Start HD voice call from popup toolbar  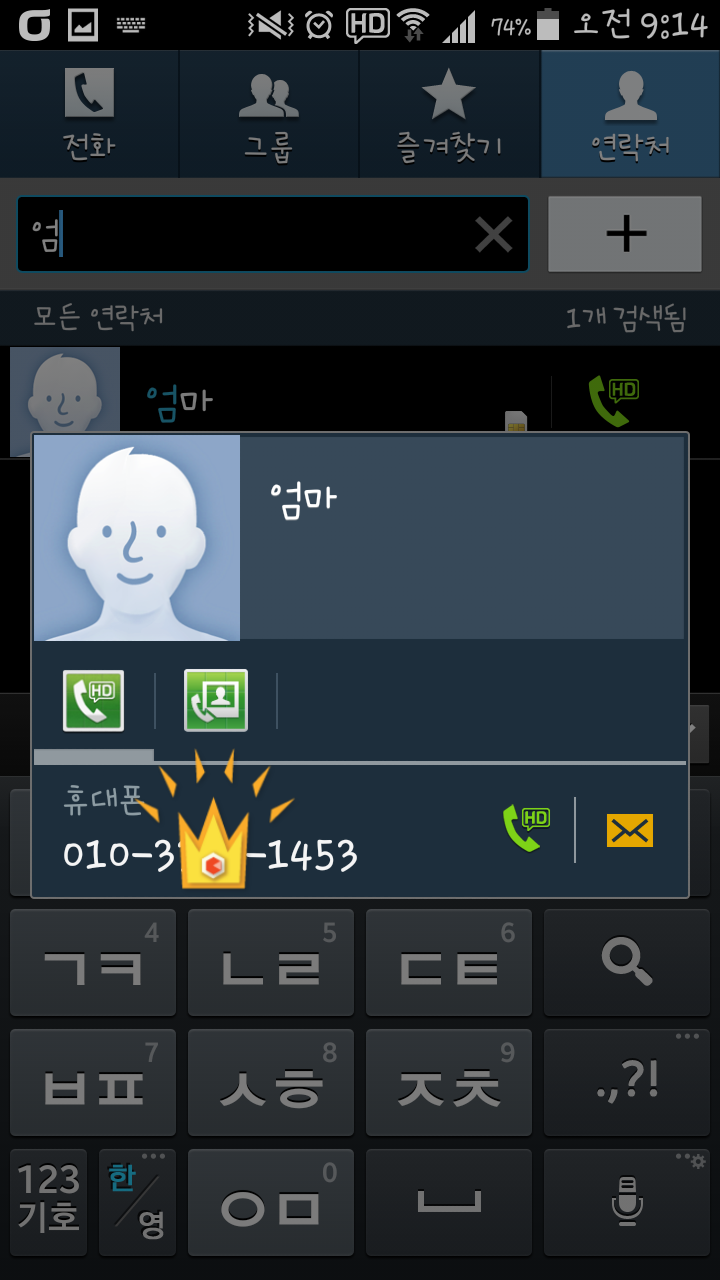point(93,701)
